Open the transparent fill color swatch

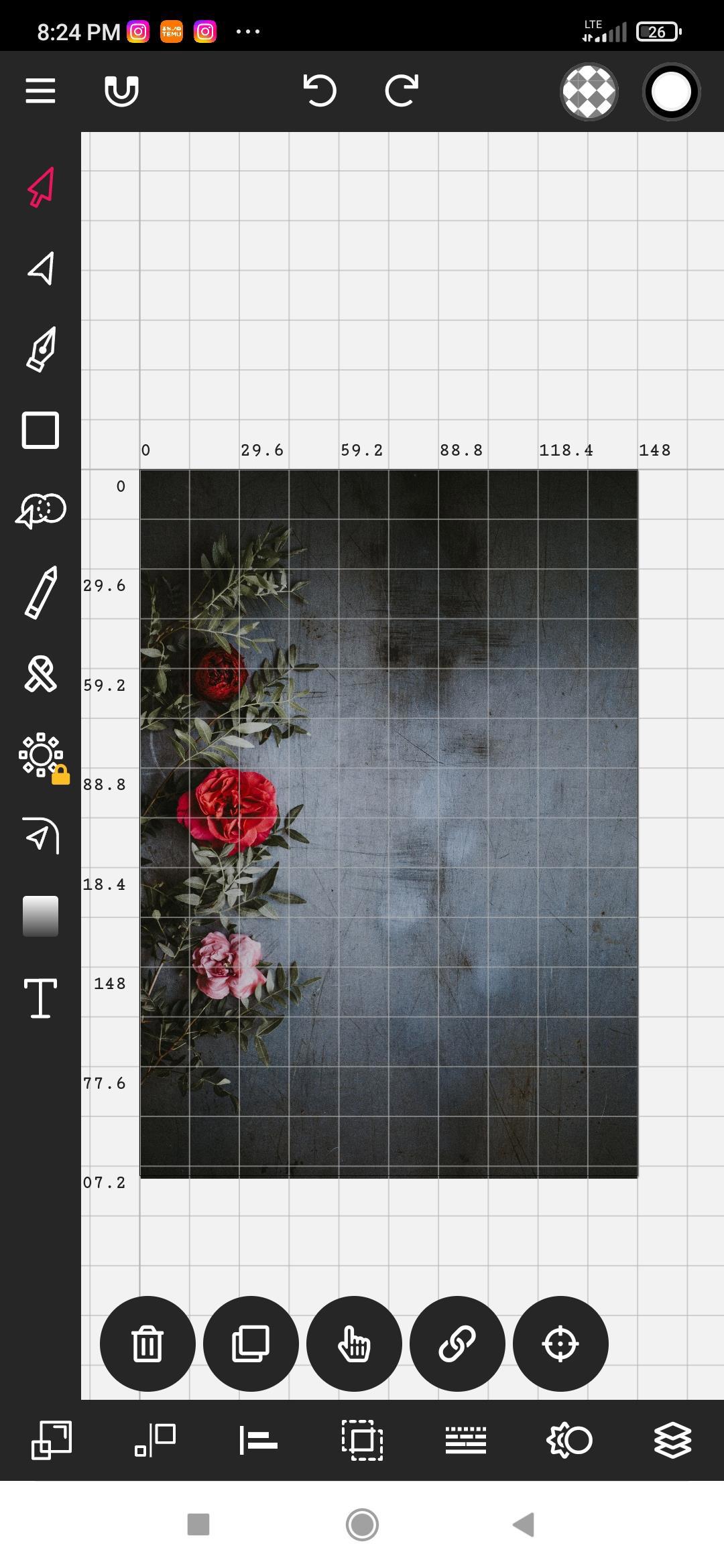click(x=589, y=92)
